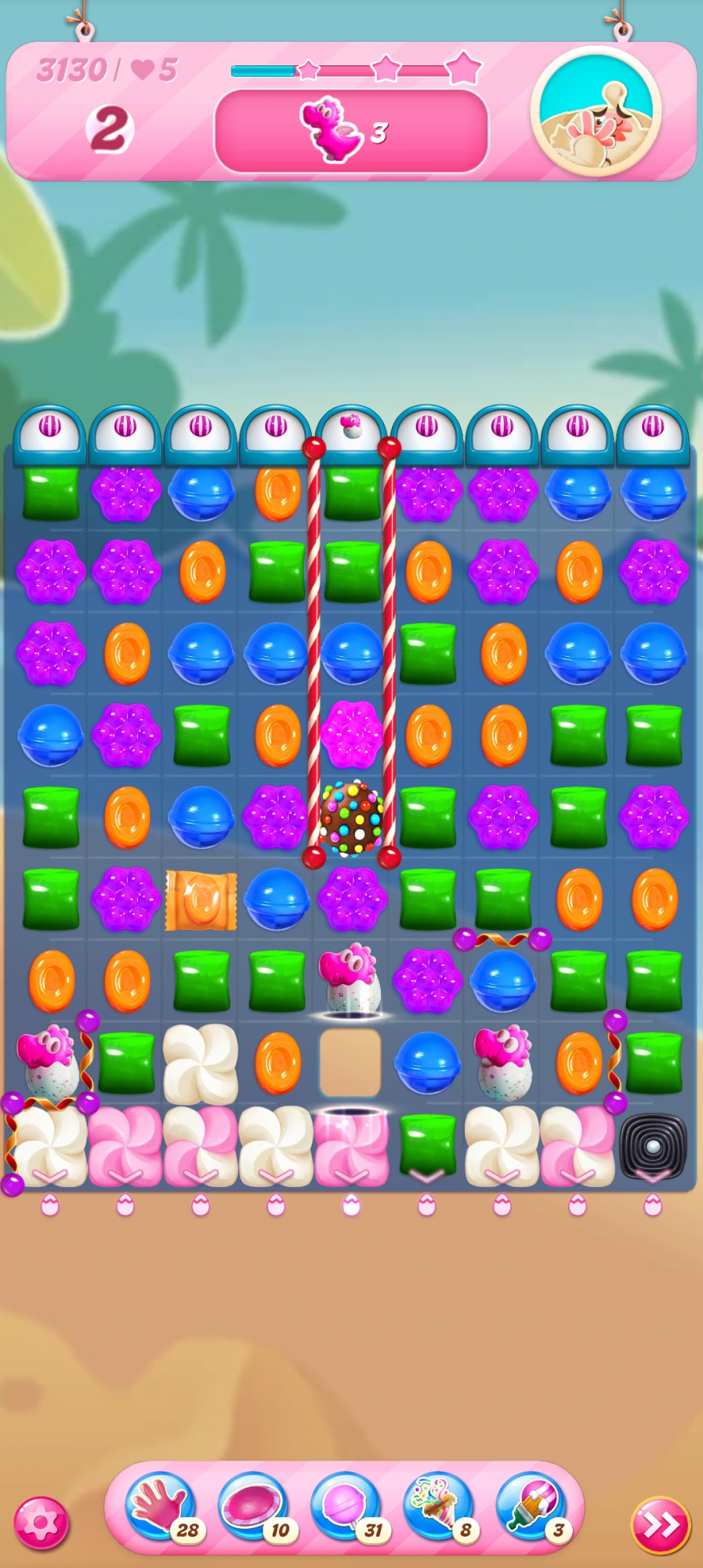
Task: Open the settings gear button
Action: pyautogui.click(x=42, y=1523)
